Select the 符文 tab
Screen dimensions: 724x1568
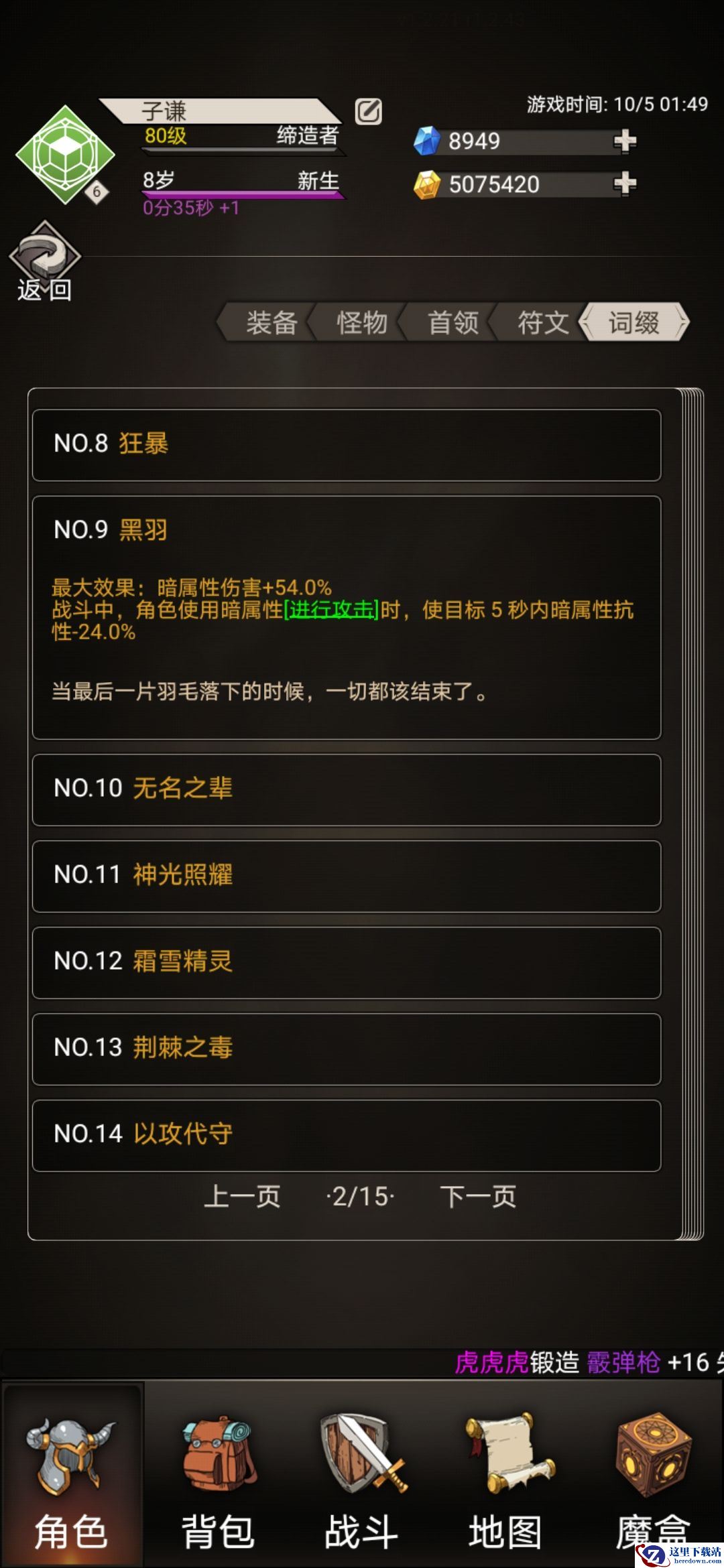pos(543,323)
